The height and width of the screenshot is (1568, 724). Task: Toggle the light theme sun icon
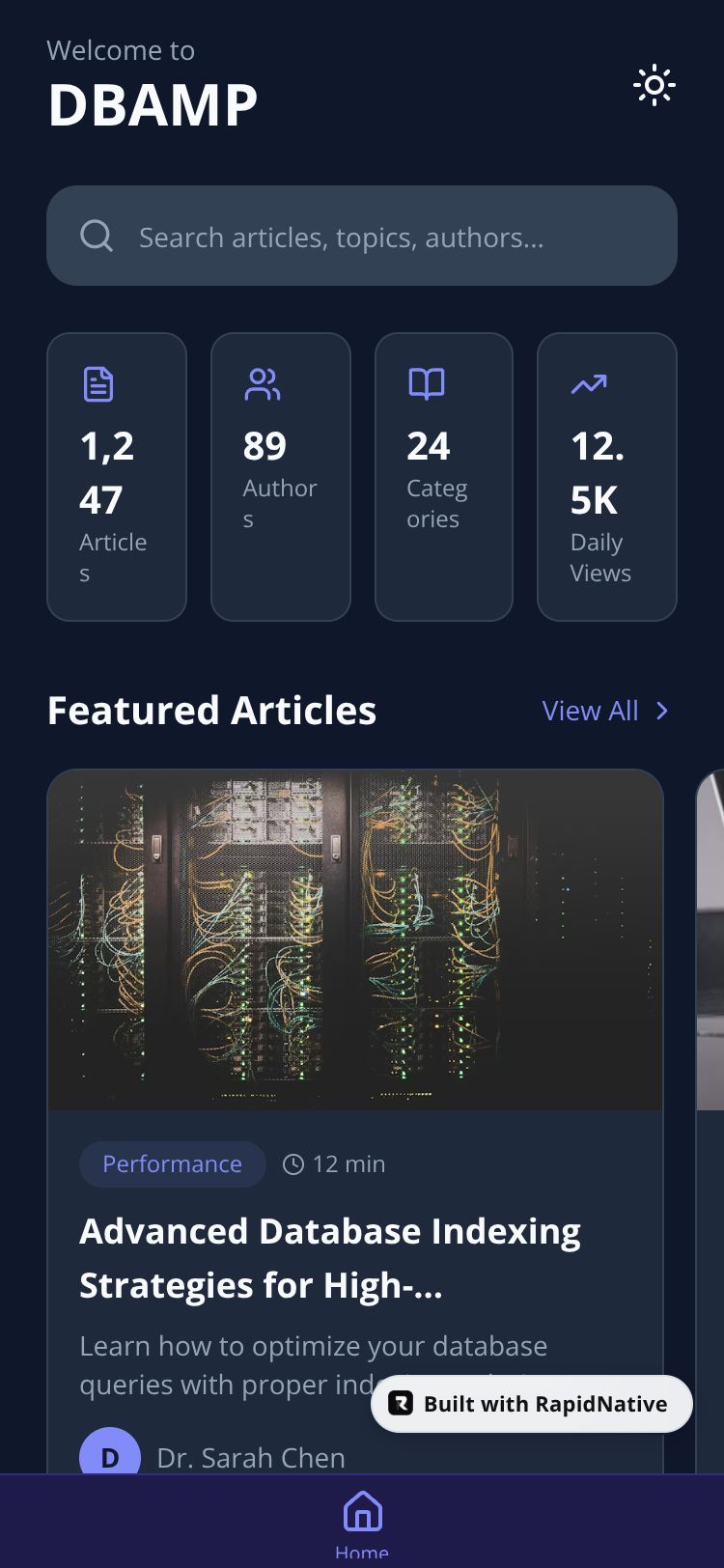[654, 85]
